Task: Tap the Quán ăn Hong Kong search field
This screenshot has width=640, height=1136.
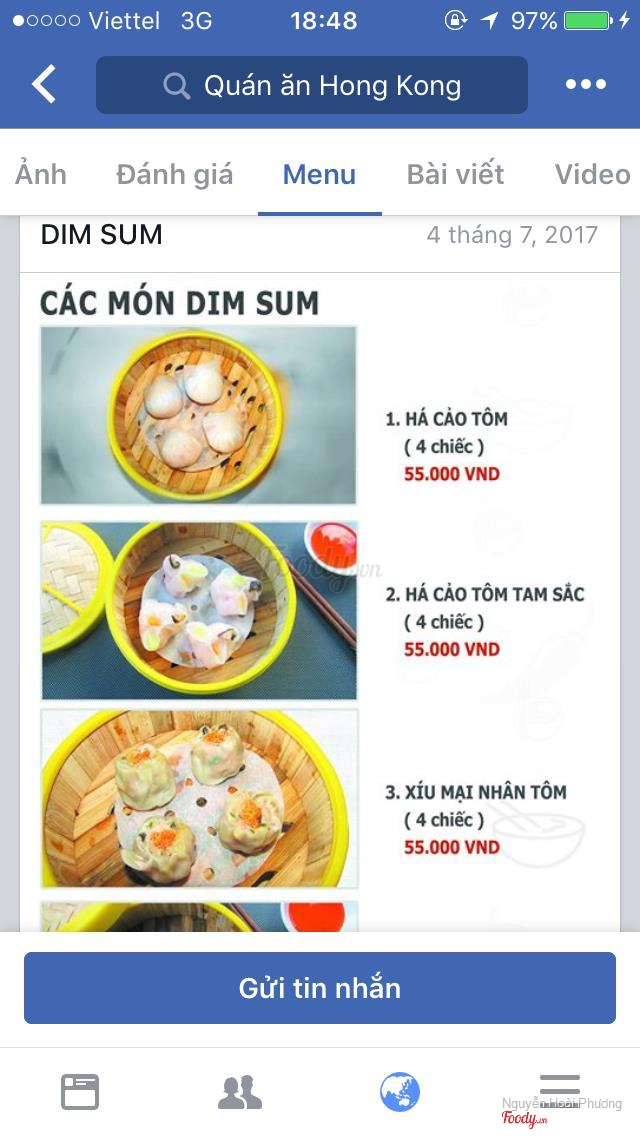Action: [x=311, y=85]
